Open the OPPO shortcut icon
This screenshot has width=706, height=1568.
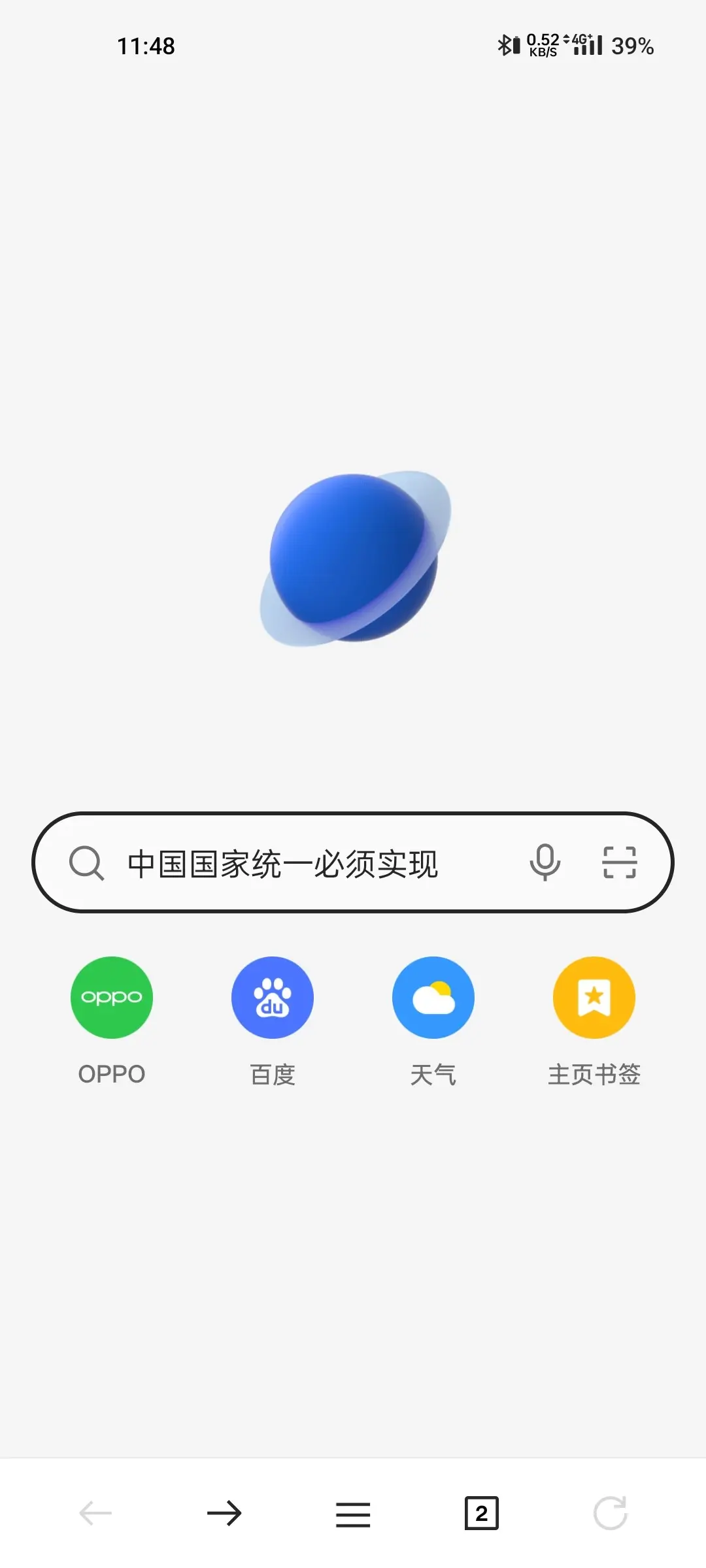(x=112, y=998)
